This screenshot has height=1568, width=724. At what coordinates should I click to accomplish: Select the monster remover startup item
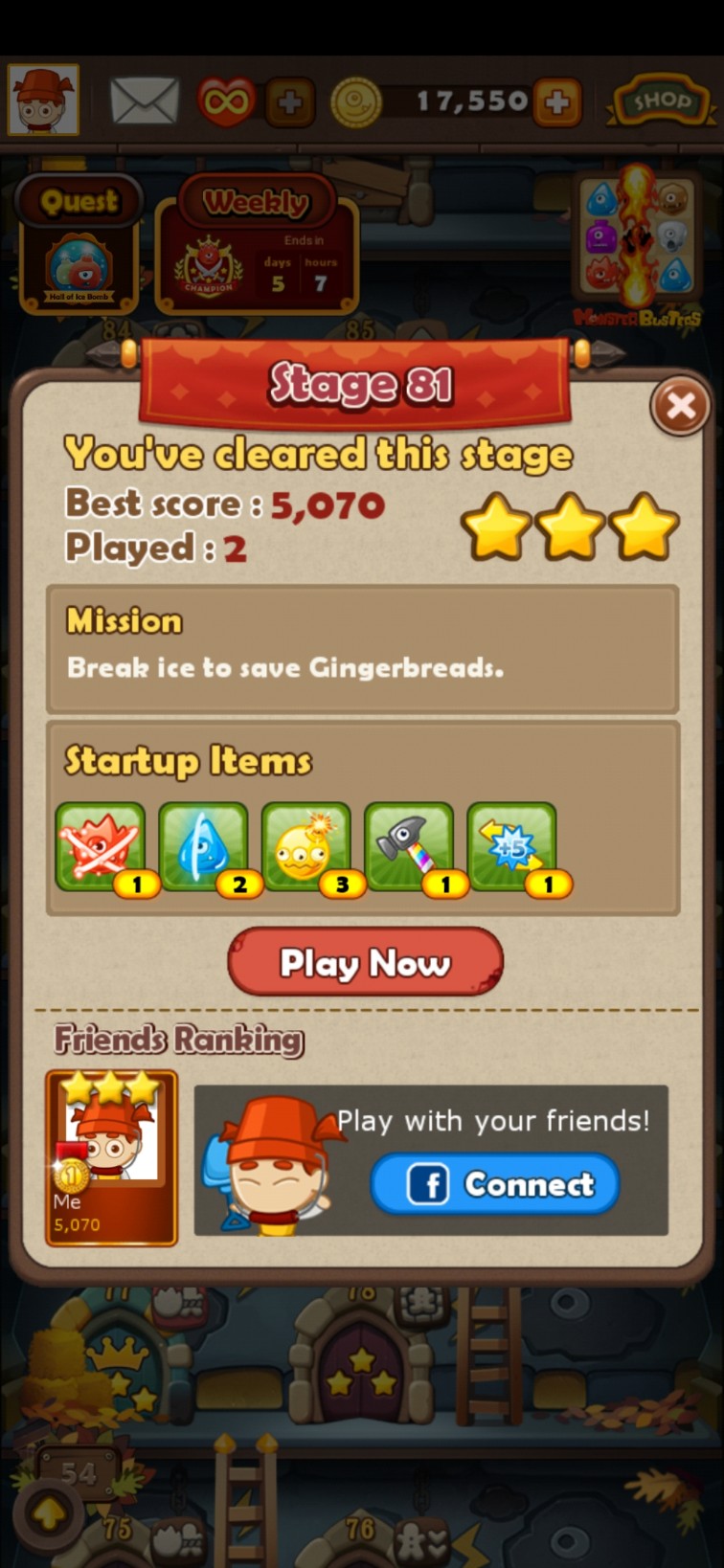click(101, 847)
